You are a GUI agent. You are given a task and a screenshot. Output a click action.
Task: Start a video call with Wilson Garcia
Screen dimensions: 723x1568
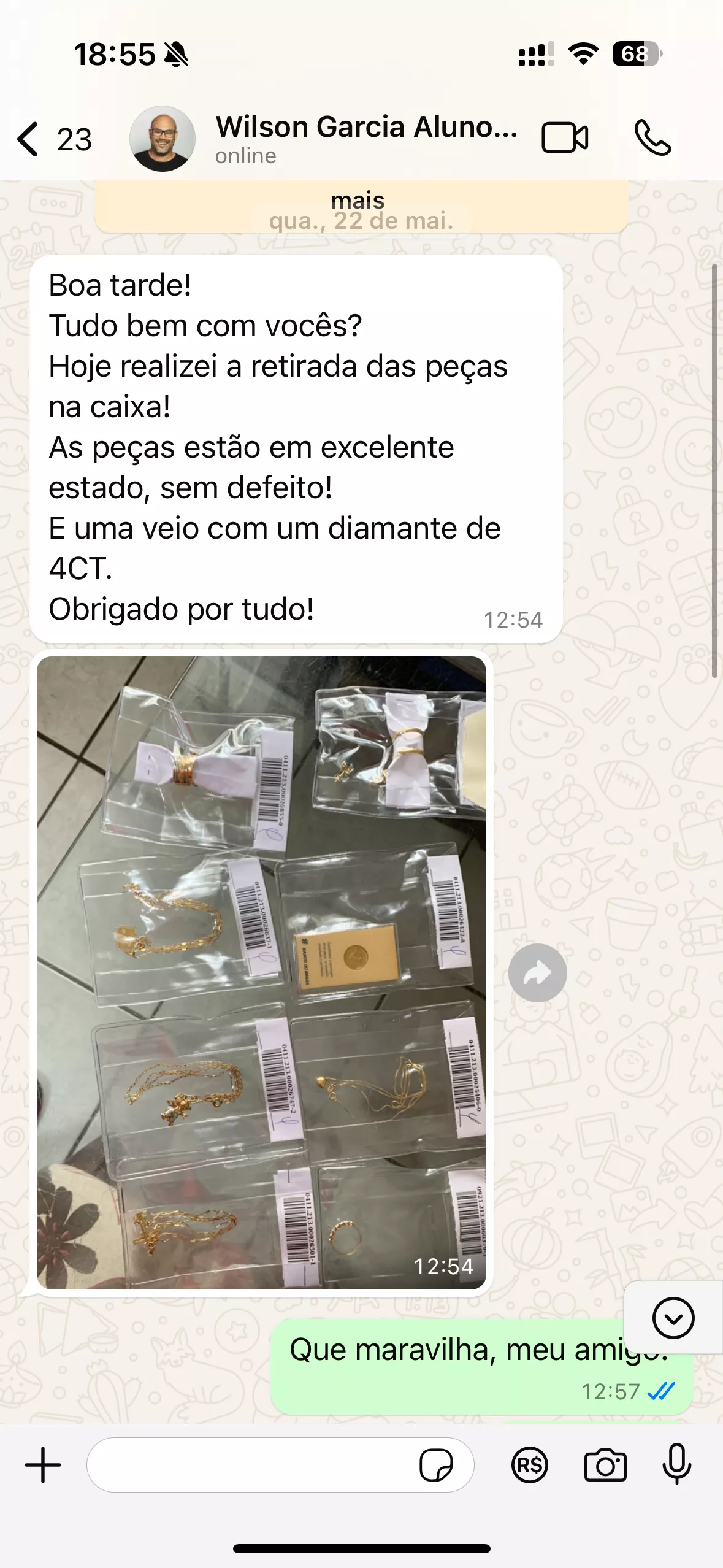[x=565, y=137]
